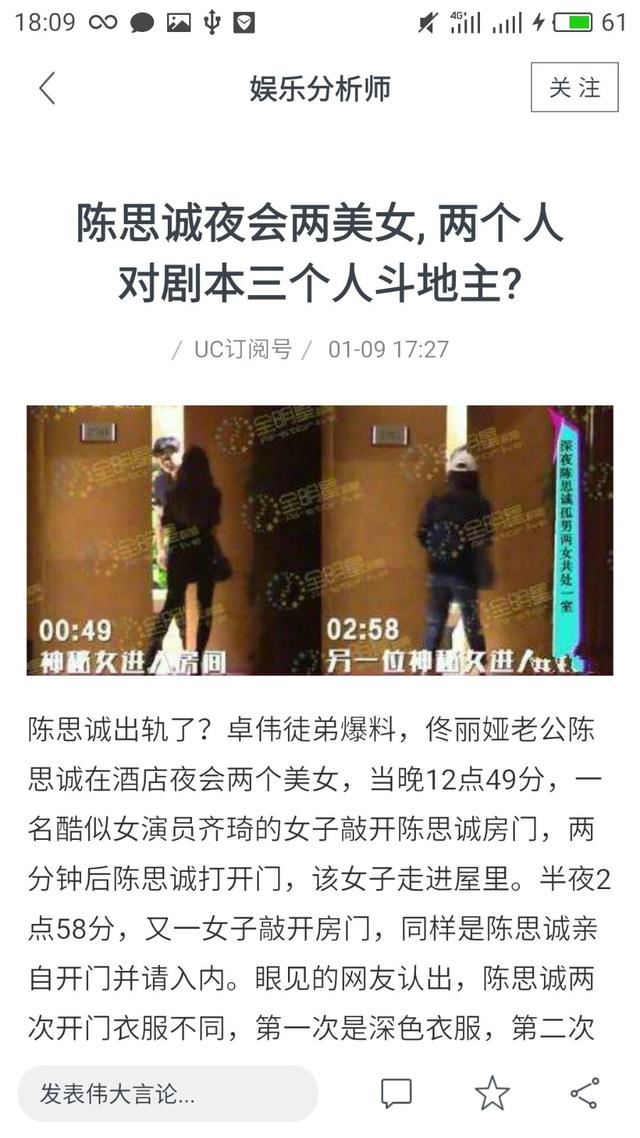Open the 娱乐分析师 author page
The width and height of the screenshot is (640, 1138).
point(319,88)
